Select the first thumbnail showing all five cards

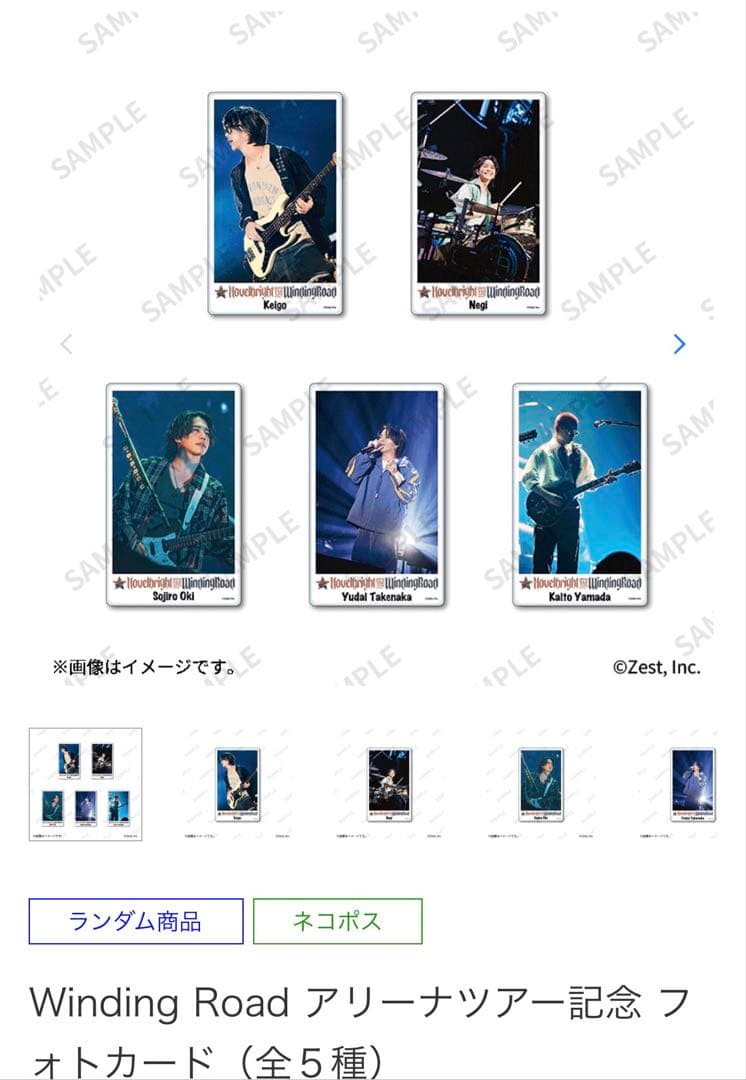85,784
